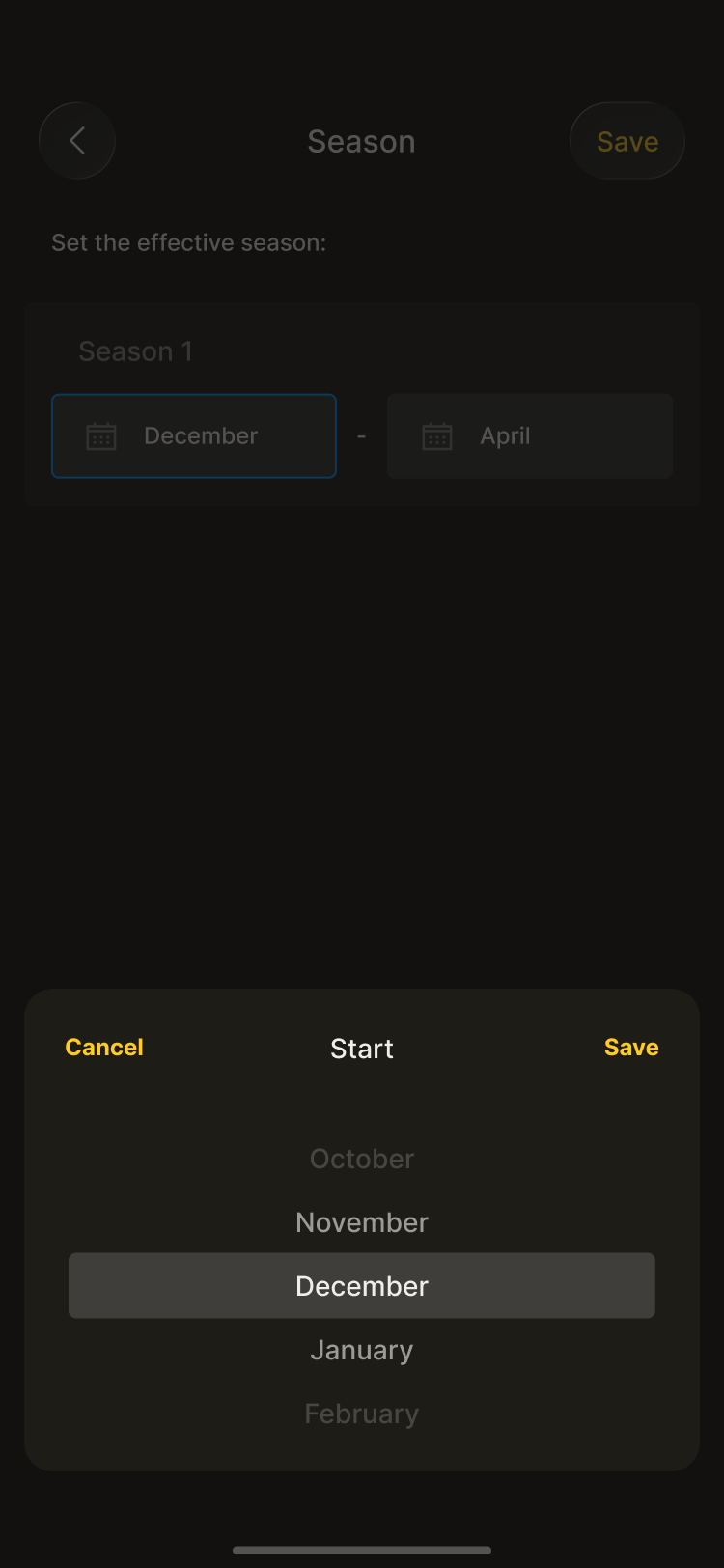Cancel the Start month picker

[x=104, y=1048]
